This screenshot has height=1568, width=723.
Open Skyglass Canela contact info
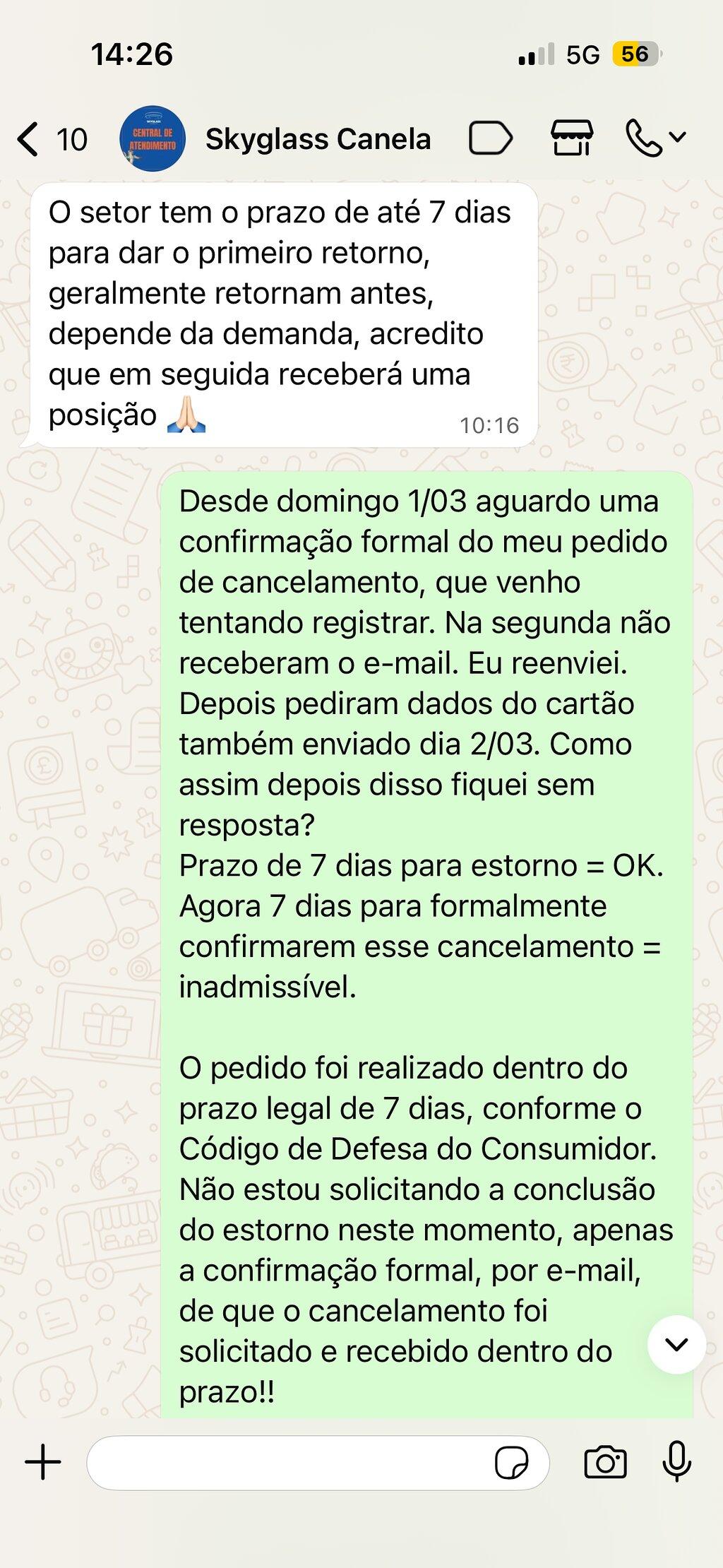(x=318, y=139)
